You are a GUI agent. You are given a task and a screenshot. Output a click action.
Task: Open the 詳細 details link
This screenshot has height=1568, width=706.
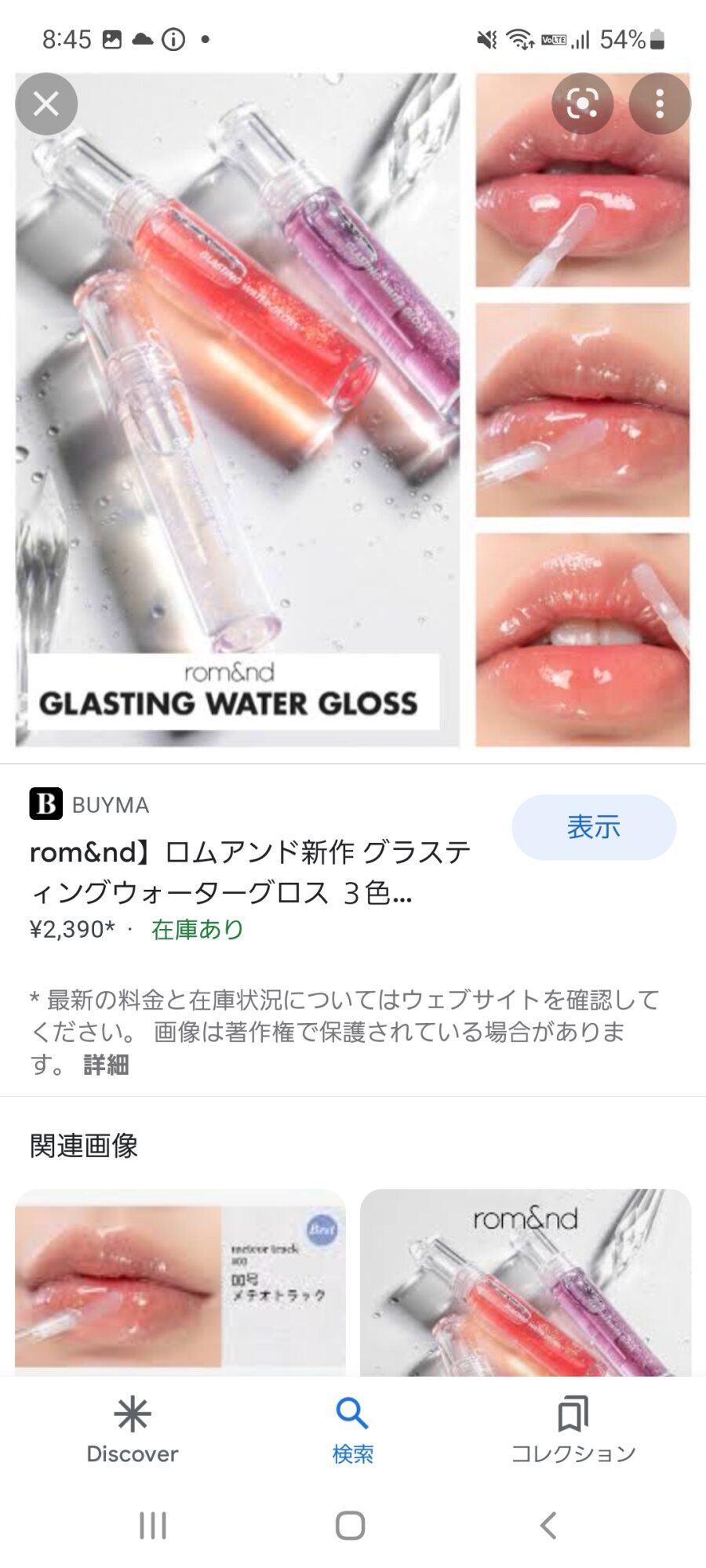(106, 1065)
